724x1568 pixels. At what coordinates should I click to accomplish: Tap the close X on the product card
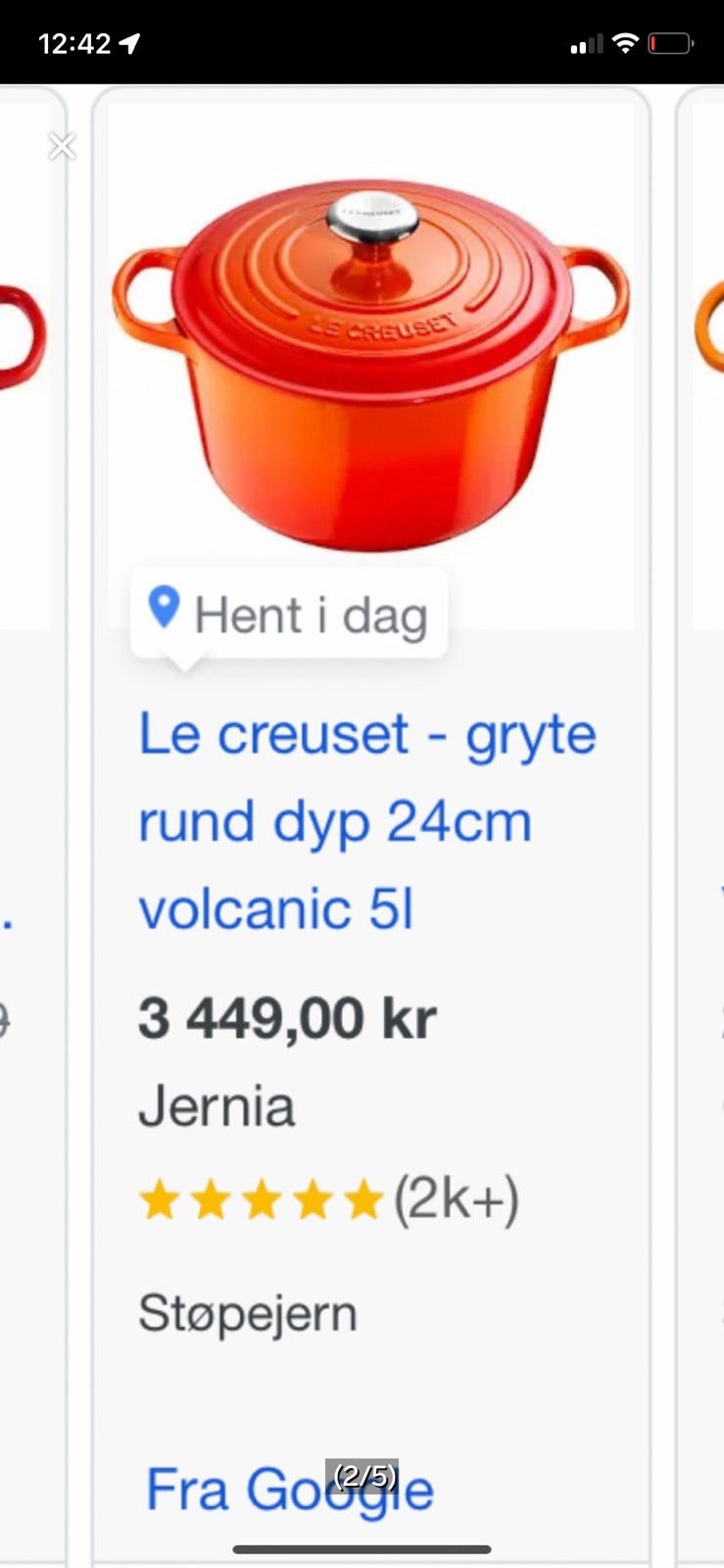(62, 145)
